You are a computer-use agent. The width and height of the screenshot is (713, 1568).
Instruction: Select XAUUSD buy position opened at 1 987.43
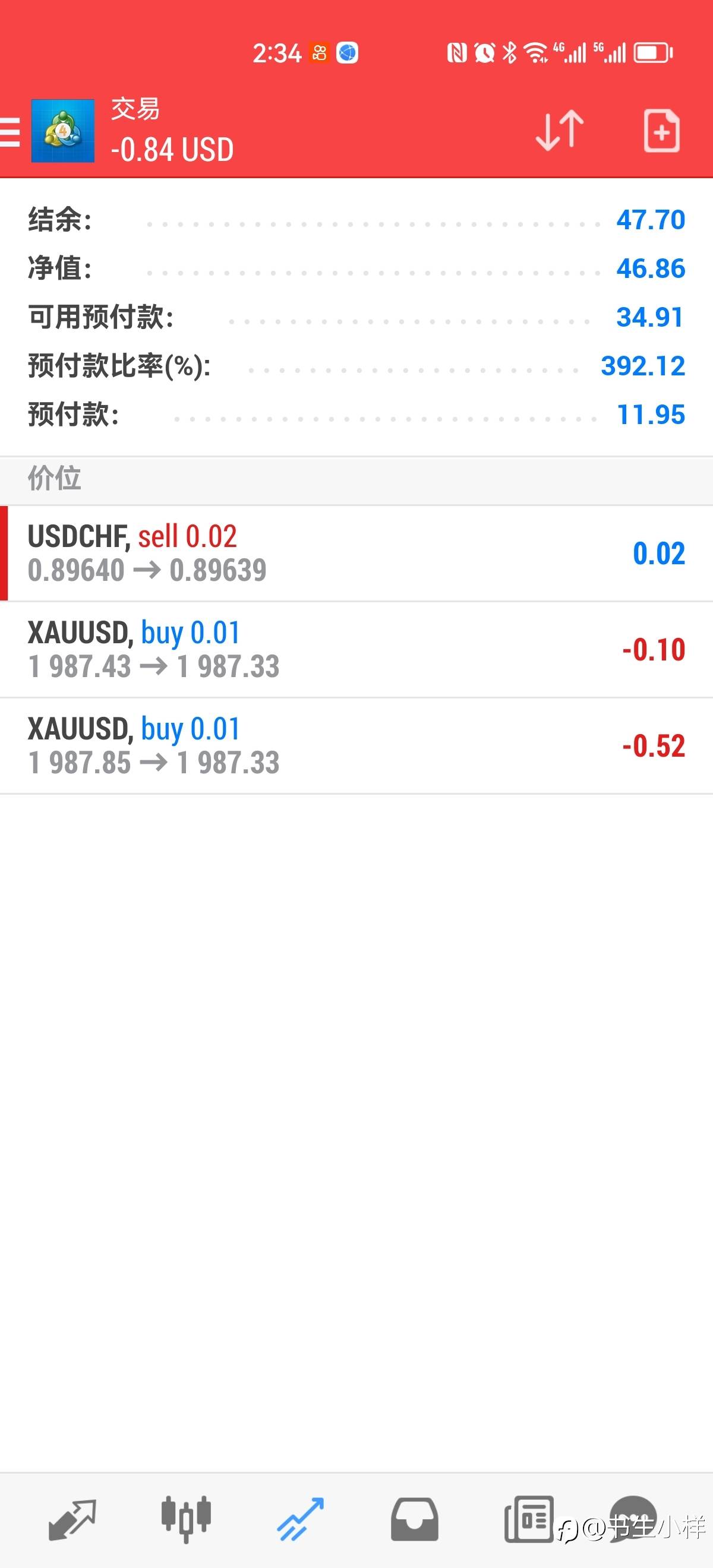pos(356,650)
